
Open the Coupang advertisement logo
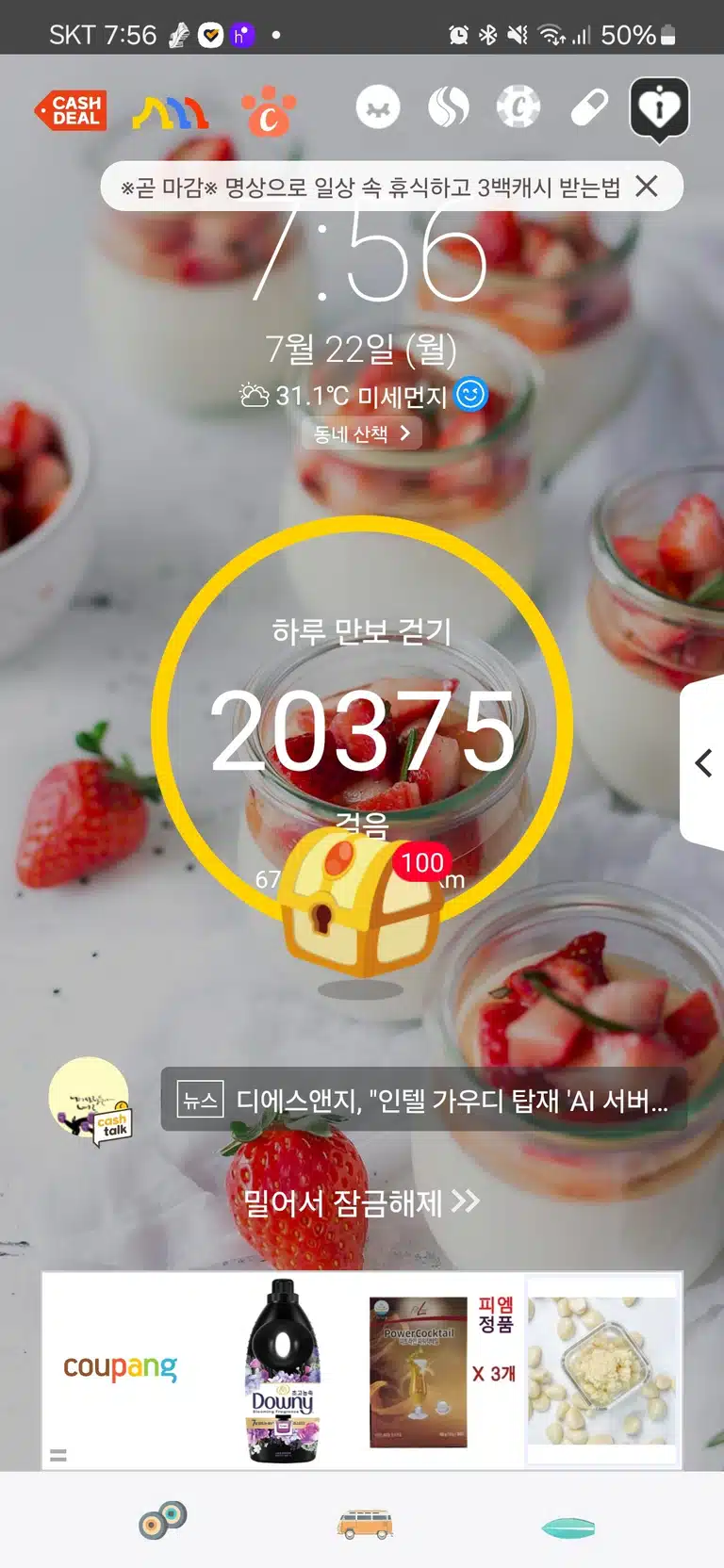click(121, 1367)
